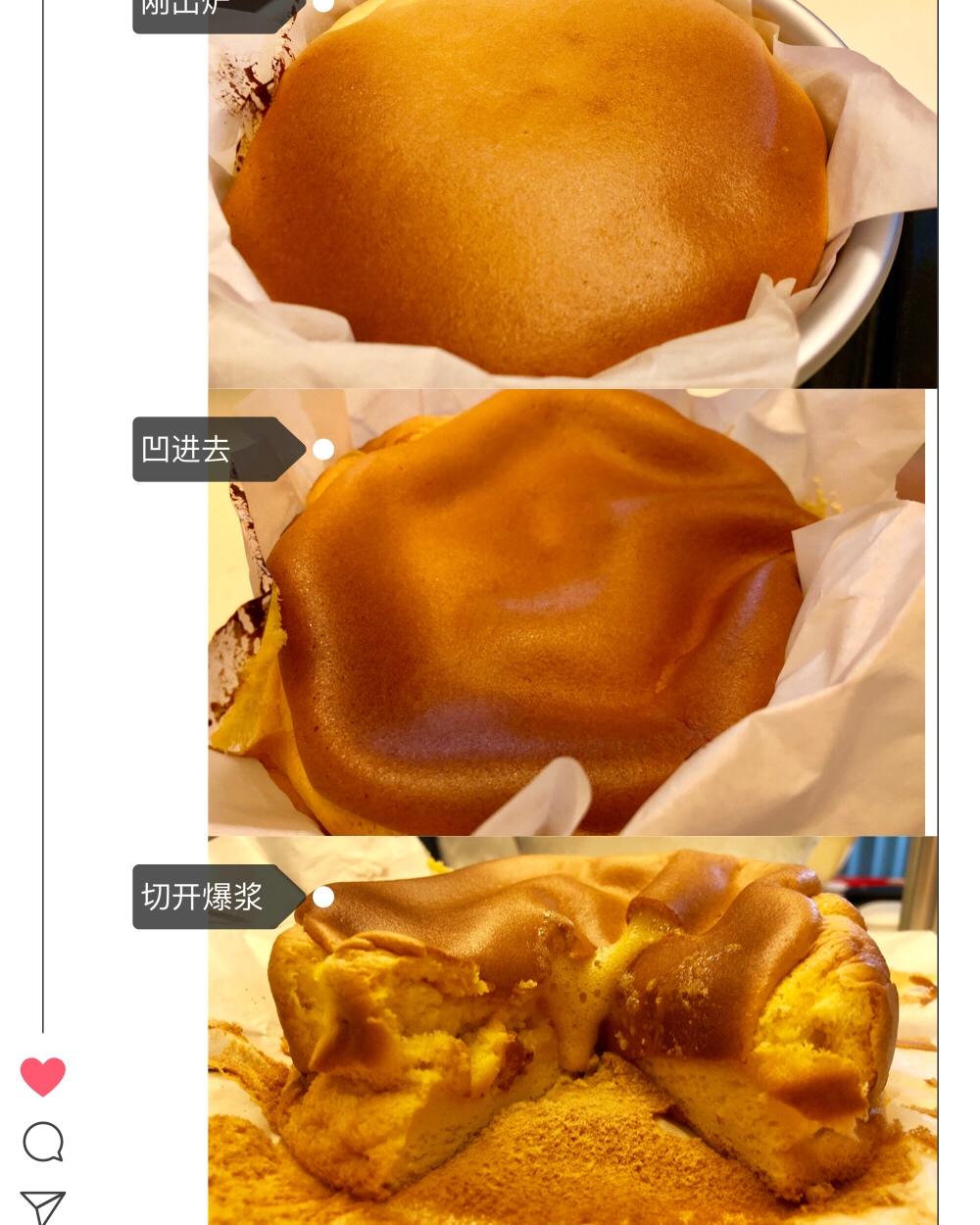980x1225 pixels.
Task: Open comments via the speech bubble icon
Action: (43, 1142)
